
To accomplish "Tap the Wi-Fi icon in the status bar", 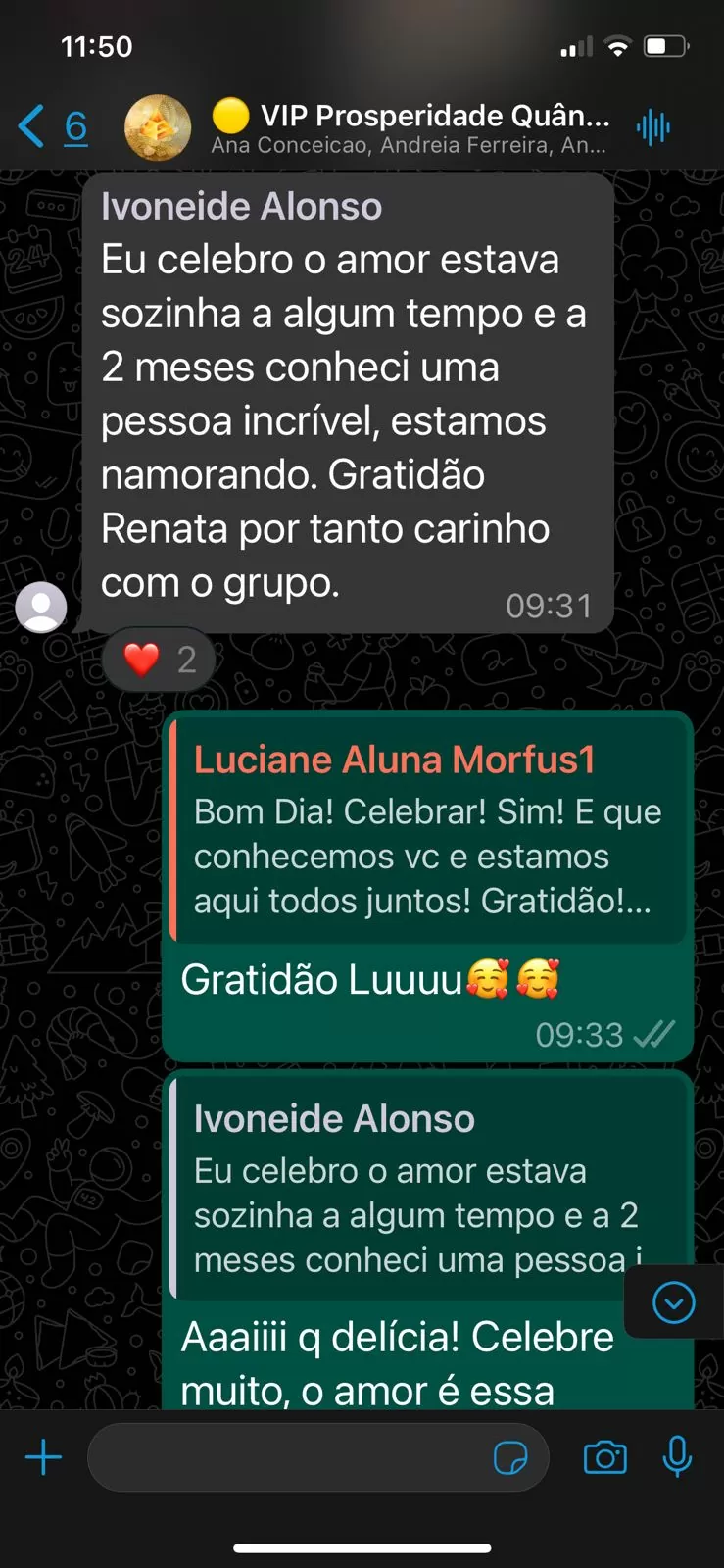I will point(620,44).
